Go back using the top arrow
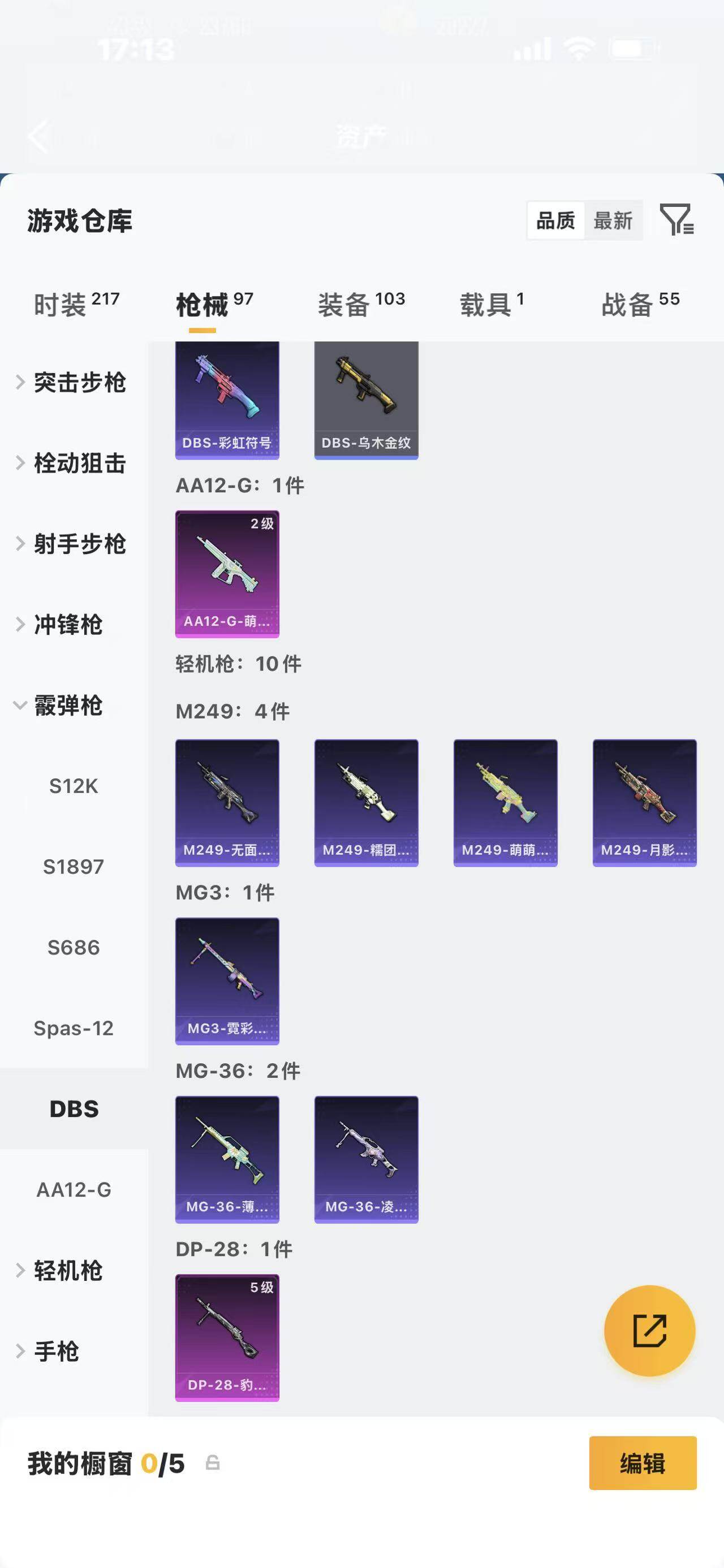The height and width of the screenshot is (1568, 724). [38, 136]
